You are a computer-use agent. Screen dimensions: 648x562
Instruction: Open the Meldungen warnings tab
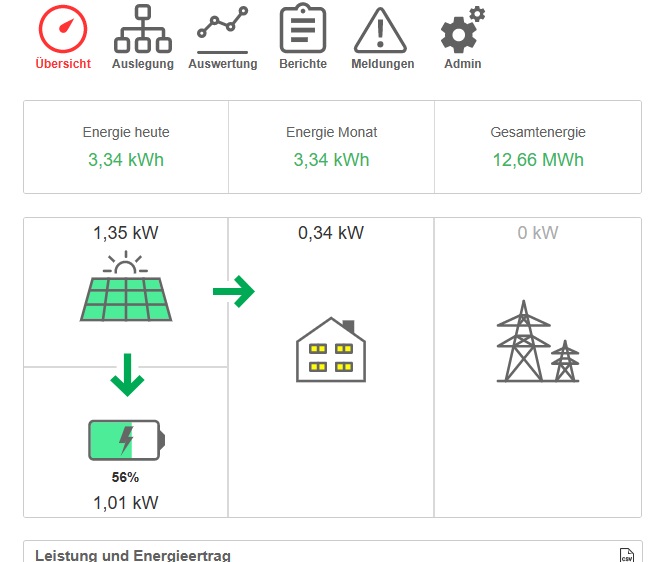pos(382,37)
